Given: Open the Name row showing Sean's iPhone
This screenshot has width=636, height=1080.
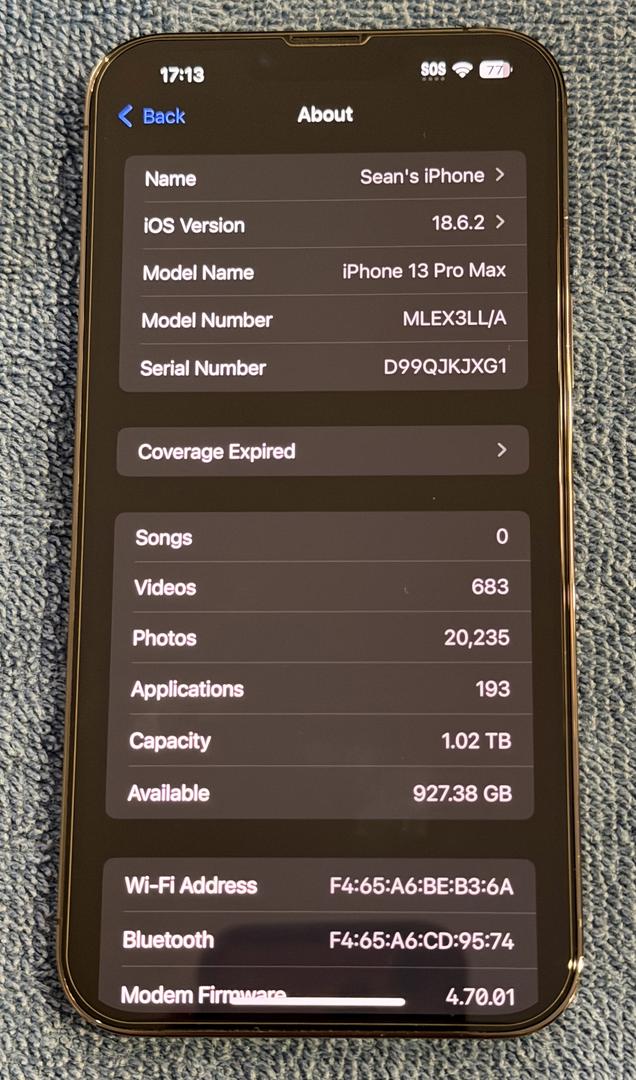Looking at the screenshot, I should click(324, 177).
